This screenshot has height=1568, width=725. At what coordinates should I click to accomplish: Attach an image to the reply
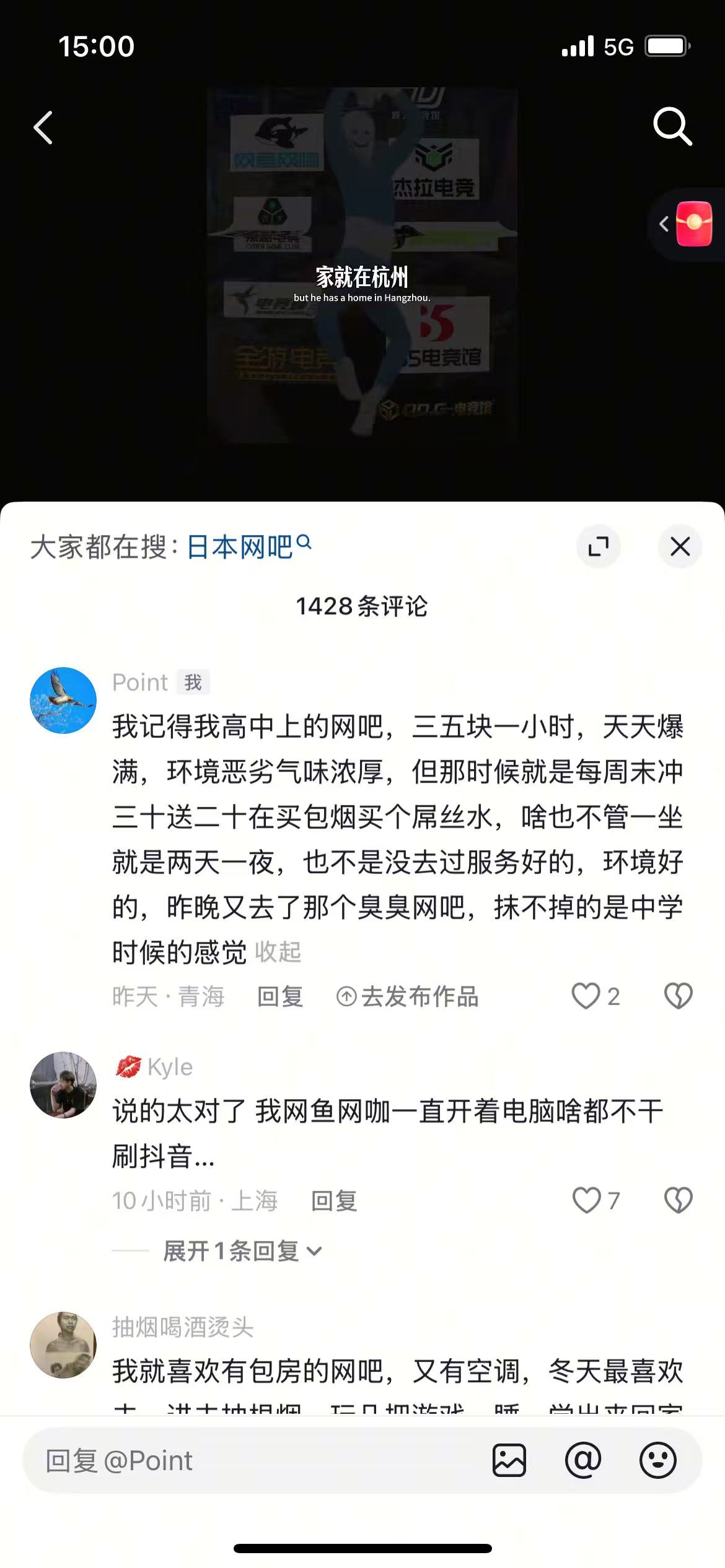(x=509, y=1460)
